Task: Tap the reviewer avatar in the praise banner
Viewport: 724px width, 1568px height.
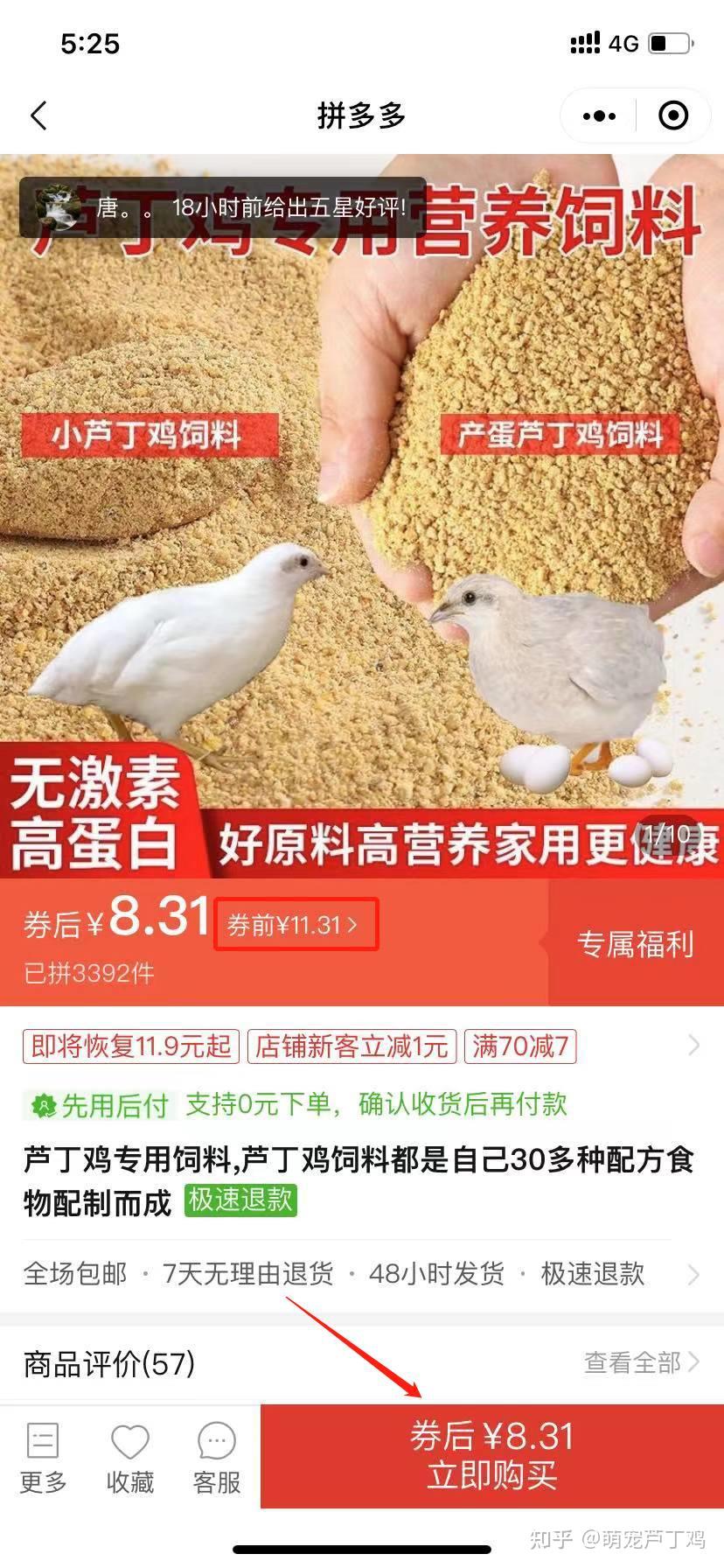Action: (x=59, y=207)
